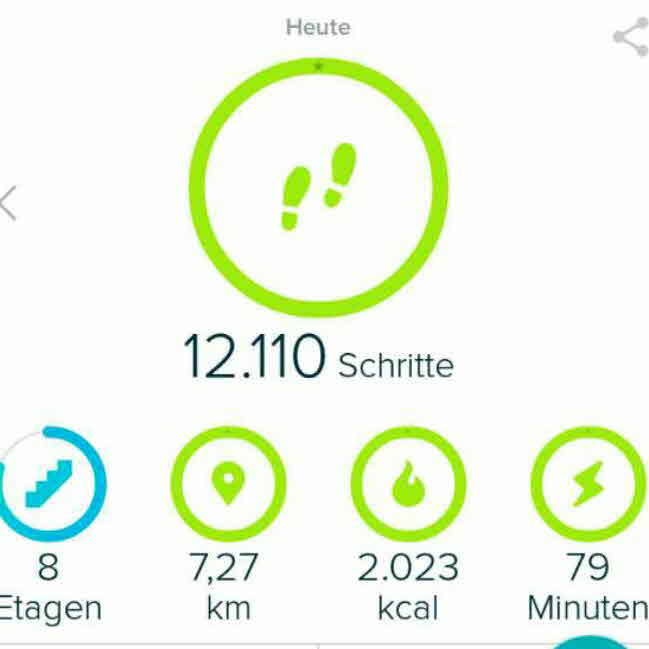Open the active Minuten tile
The image size is (649, 649).
click(587, 485)
